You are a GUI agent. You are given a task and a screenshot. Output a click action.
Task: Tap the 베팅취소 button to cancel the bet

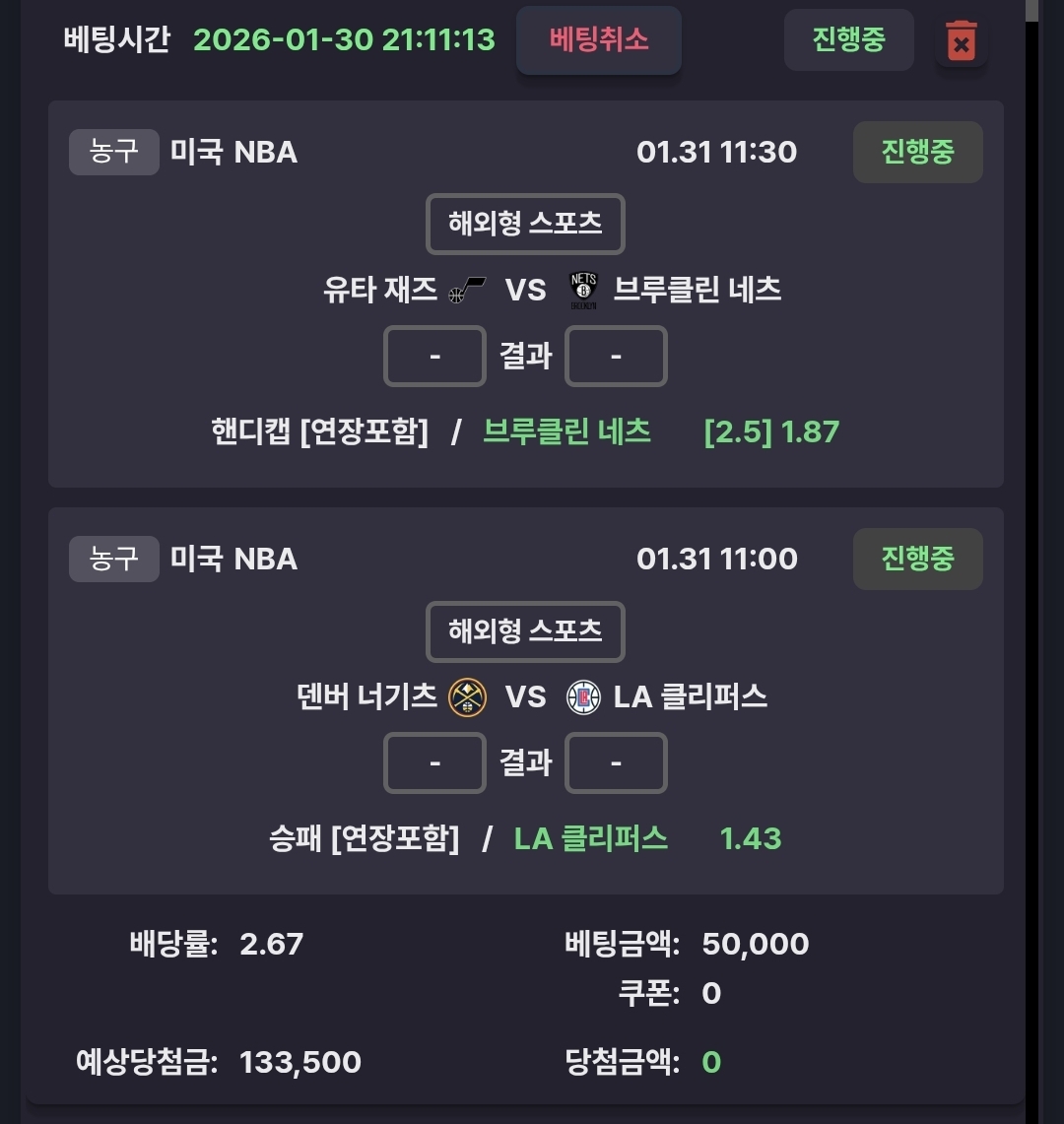(599, 39)
